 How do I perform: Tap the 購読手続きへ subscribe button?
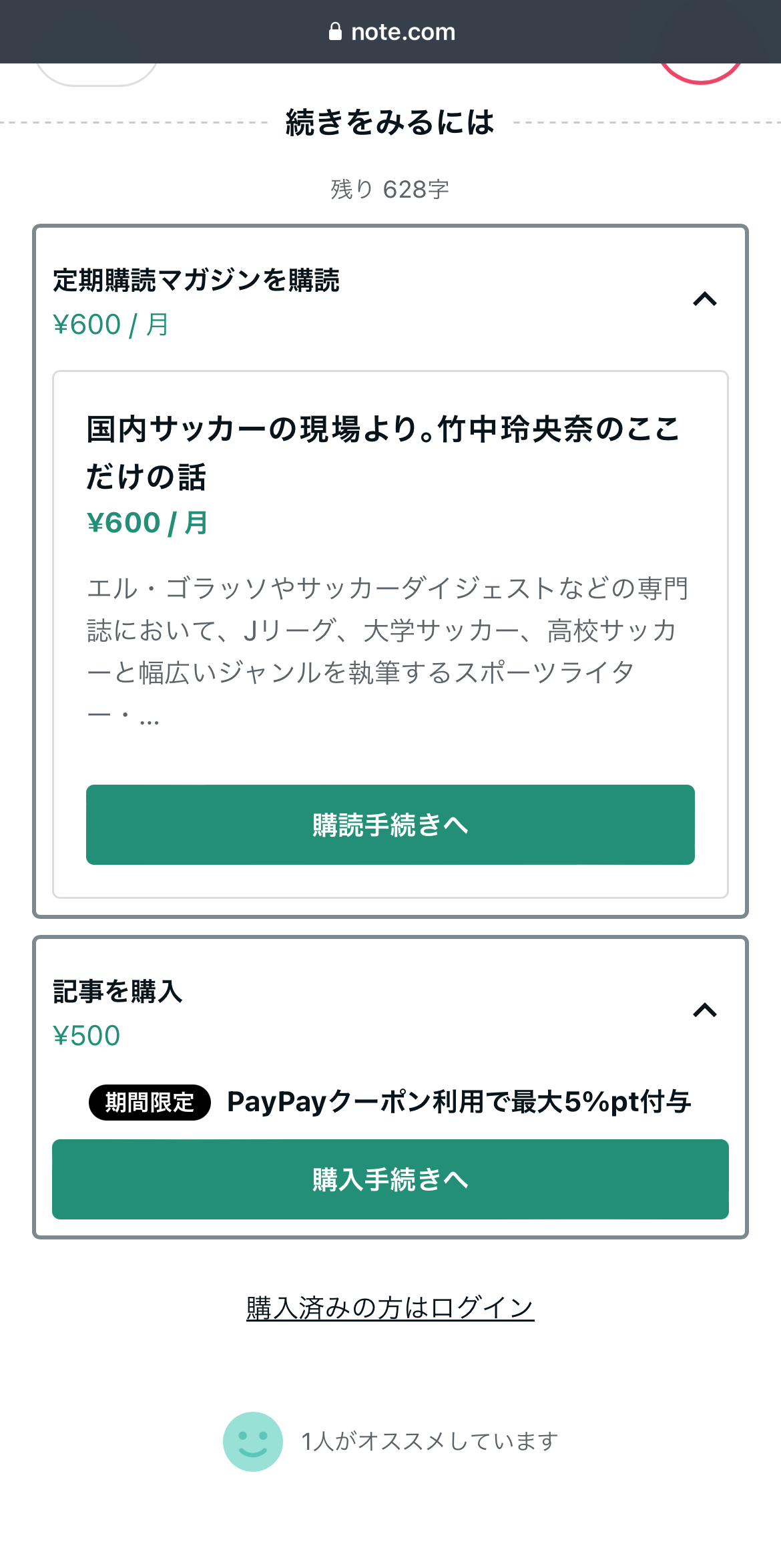pyautogui.click(x=390, y=825)
